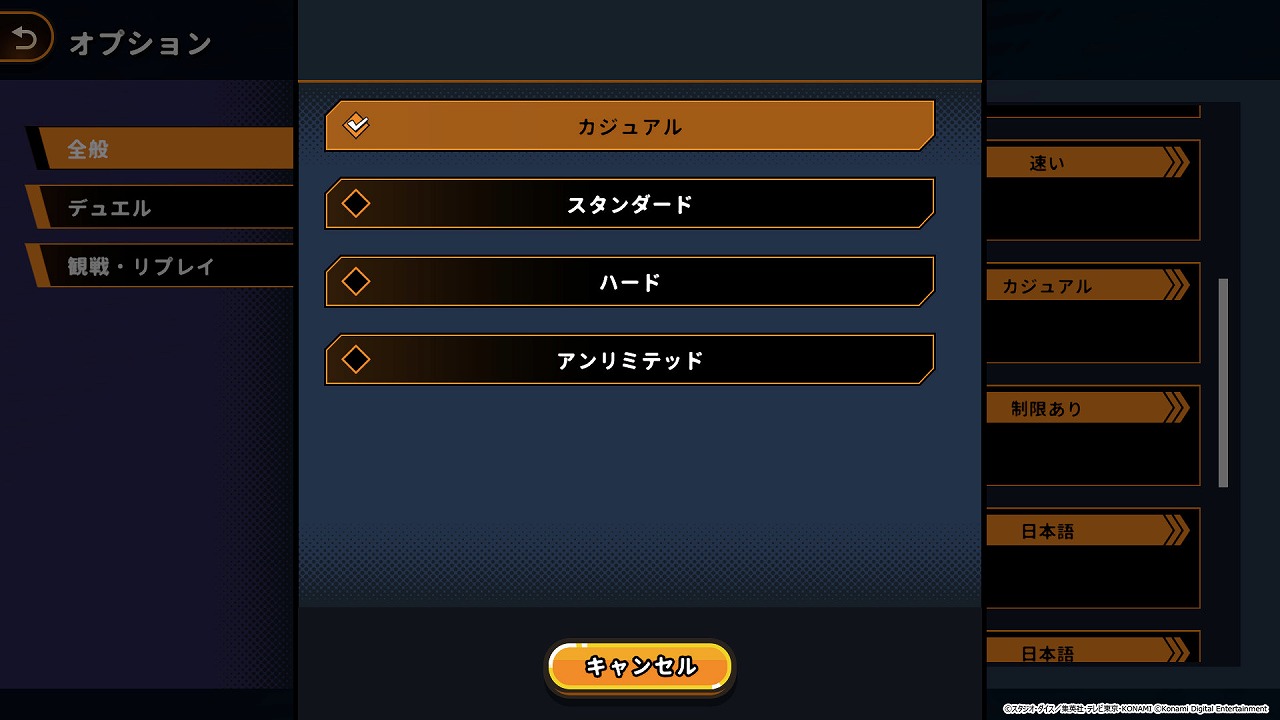
Task: Tap the キャンセル button
Action: click(x=640, y=667)
